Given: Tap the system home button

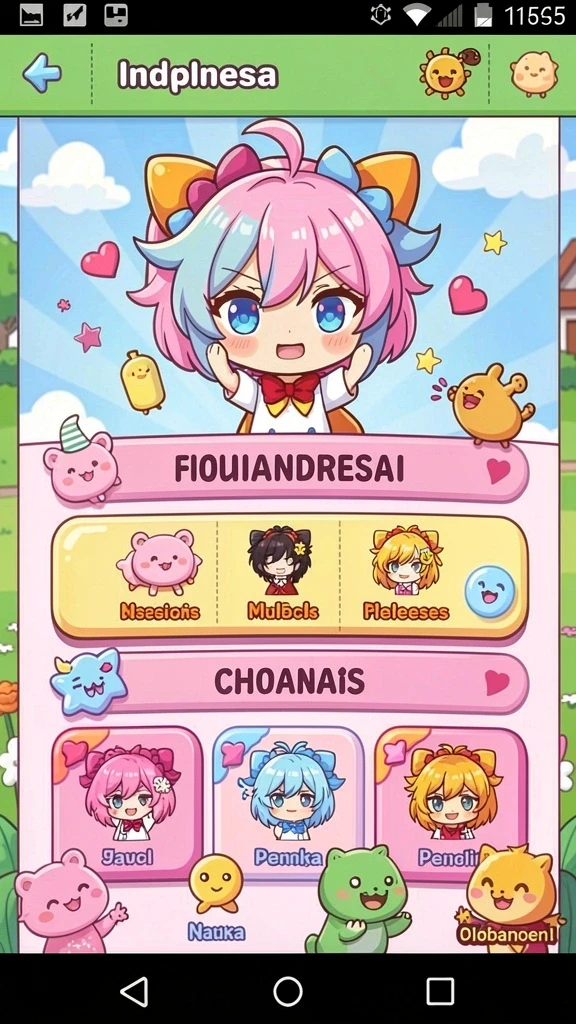Looking at the screenshot, I should pyautogui.click(x=287, y=992).
